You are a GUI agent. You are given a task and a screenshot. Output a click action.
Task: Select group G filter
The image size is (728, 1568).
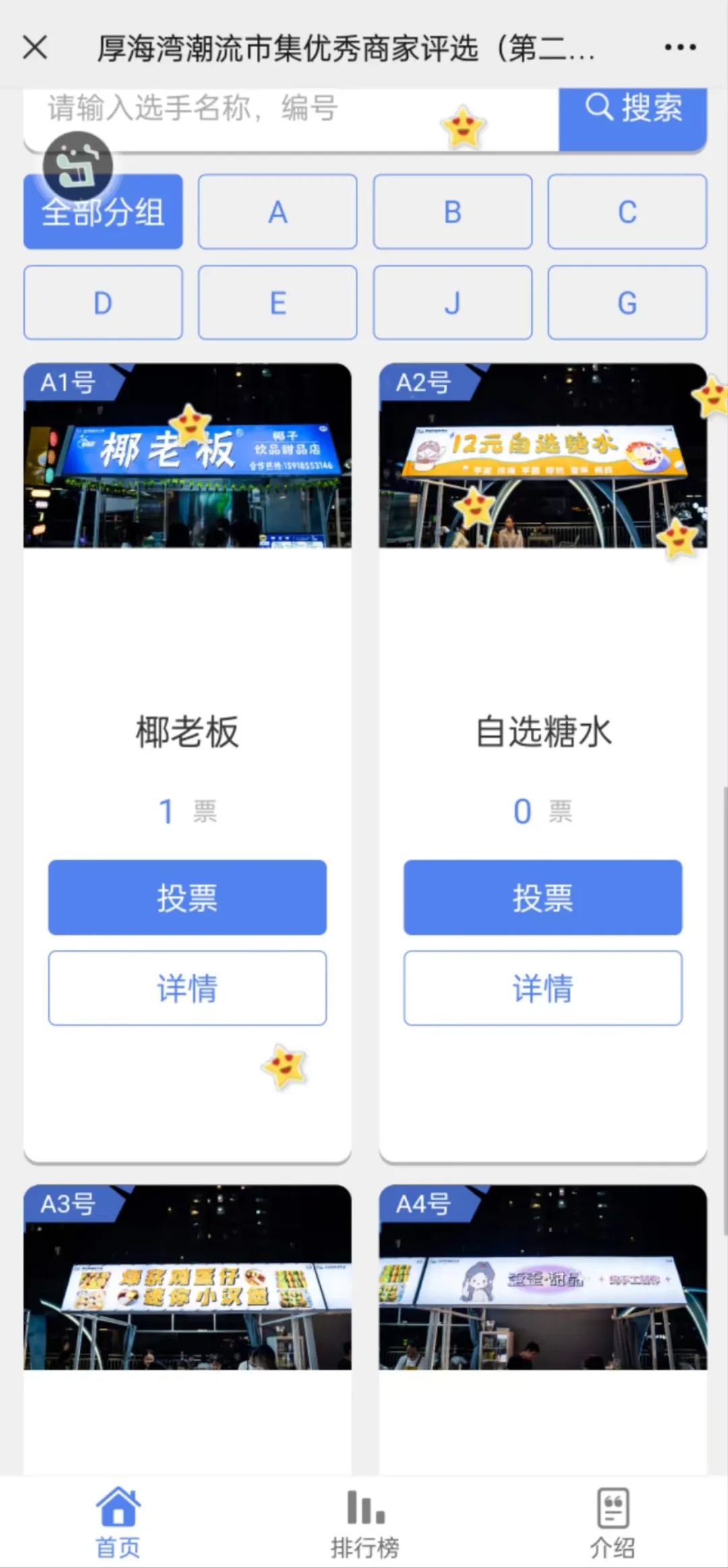point(626,301)
